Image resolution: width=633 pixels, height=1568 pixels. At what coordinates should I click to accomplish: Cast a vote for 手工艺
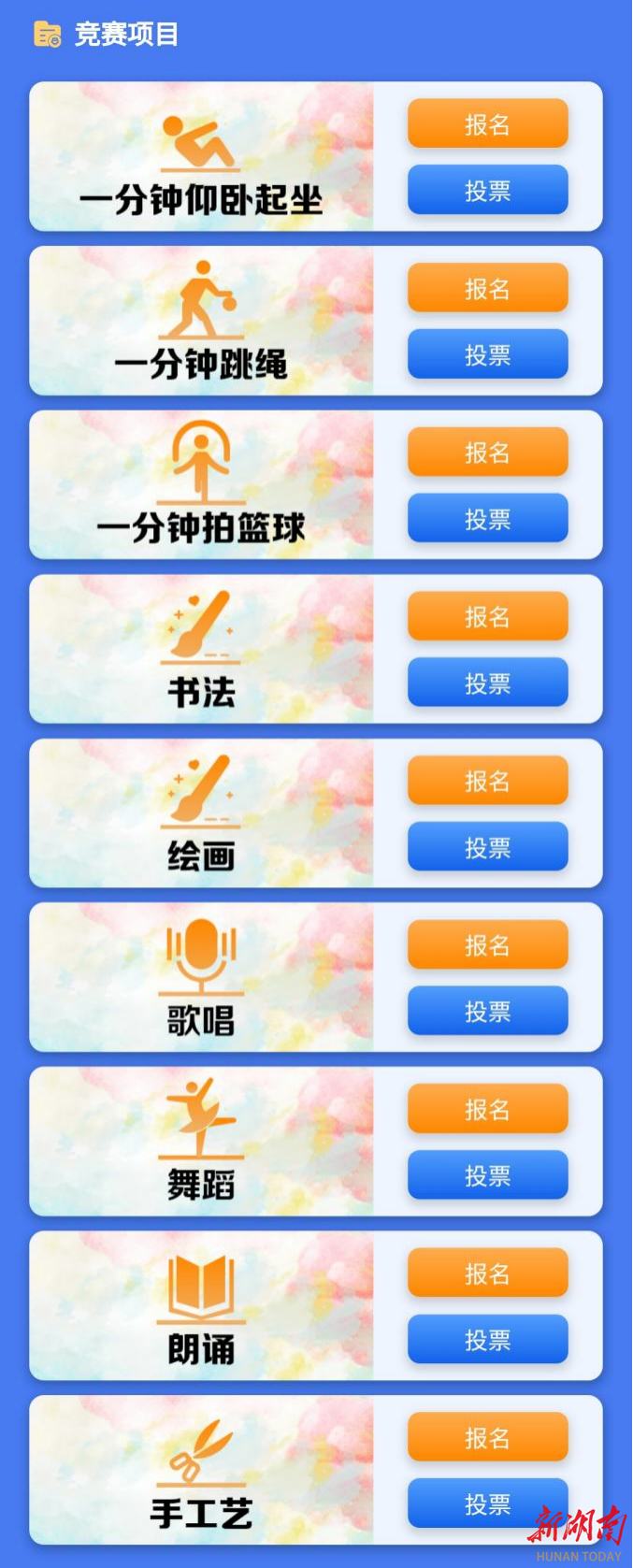(487, 1503)
